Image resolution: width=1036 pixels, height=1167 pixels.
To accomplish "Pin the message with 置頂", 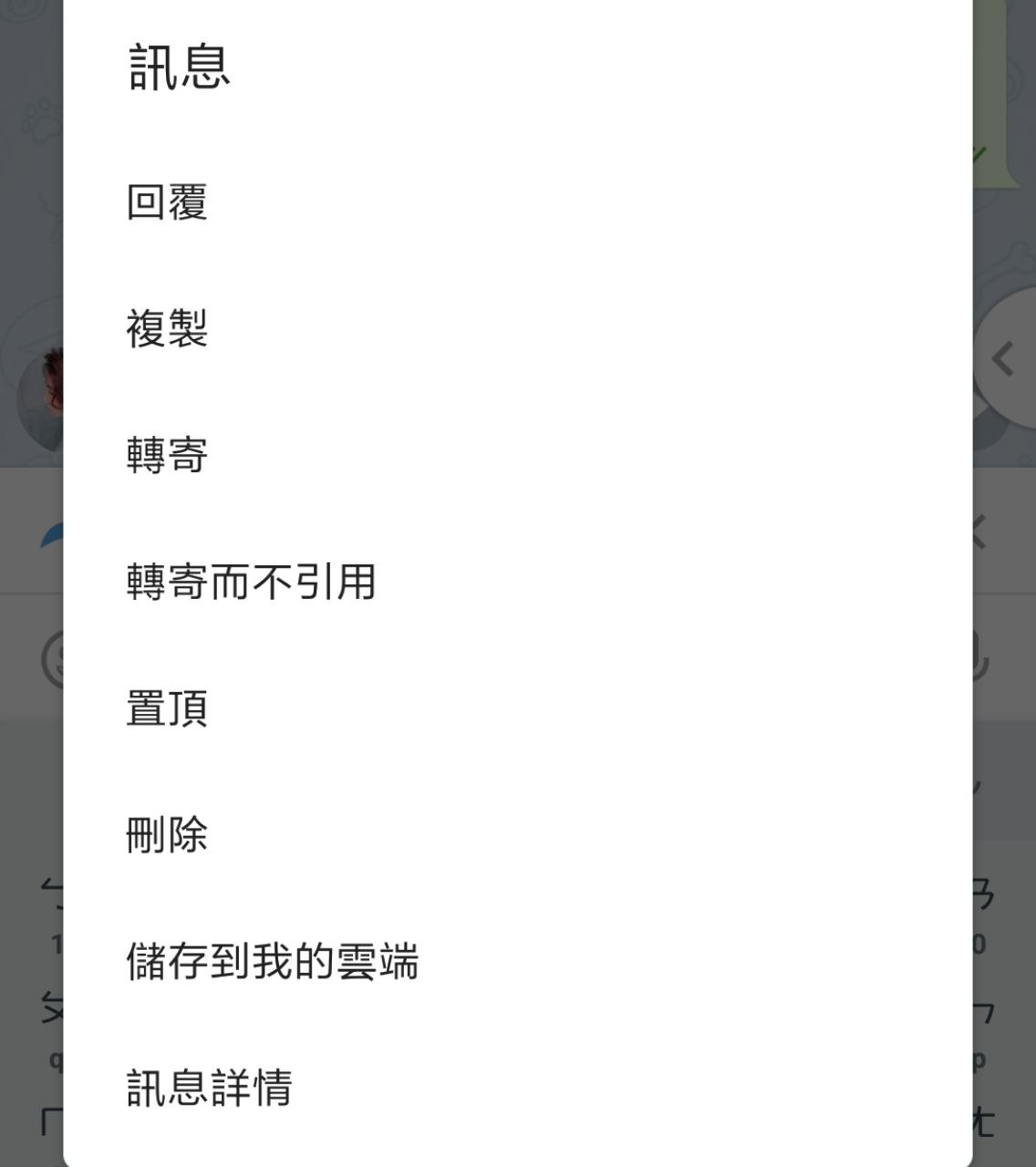I will pyautogui.click(x=168, y=708).
